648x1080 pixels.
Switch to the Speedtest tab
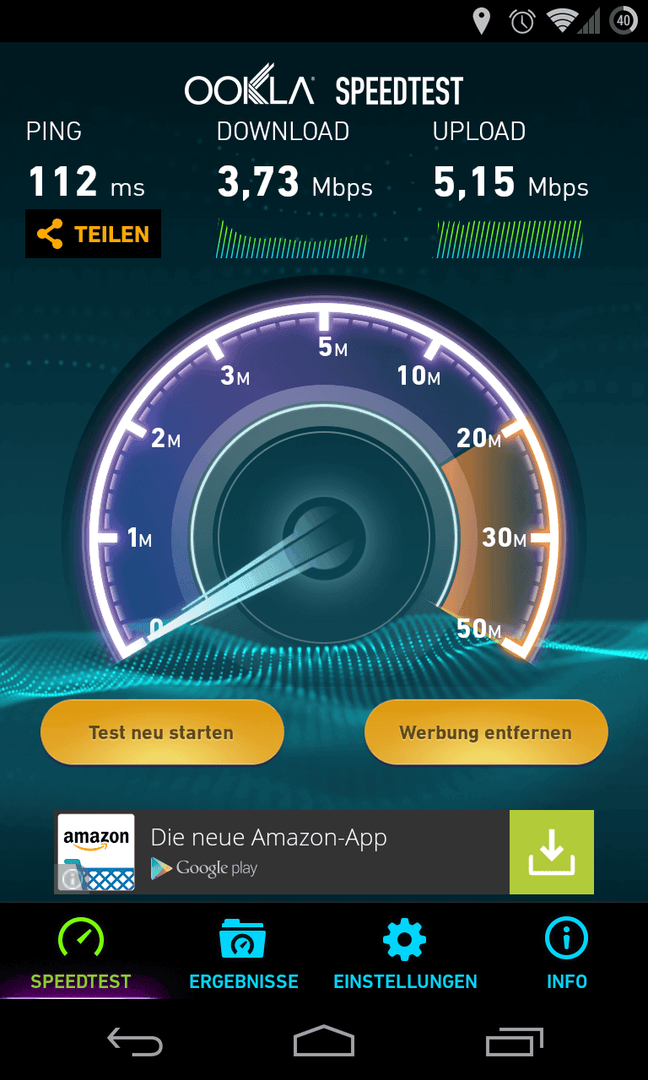coord(81,953)
